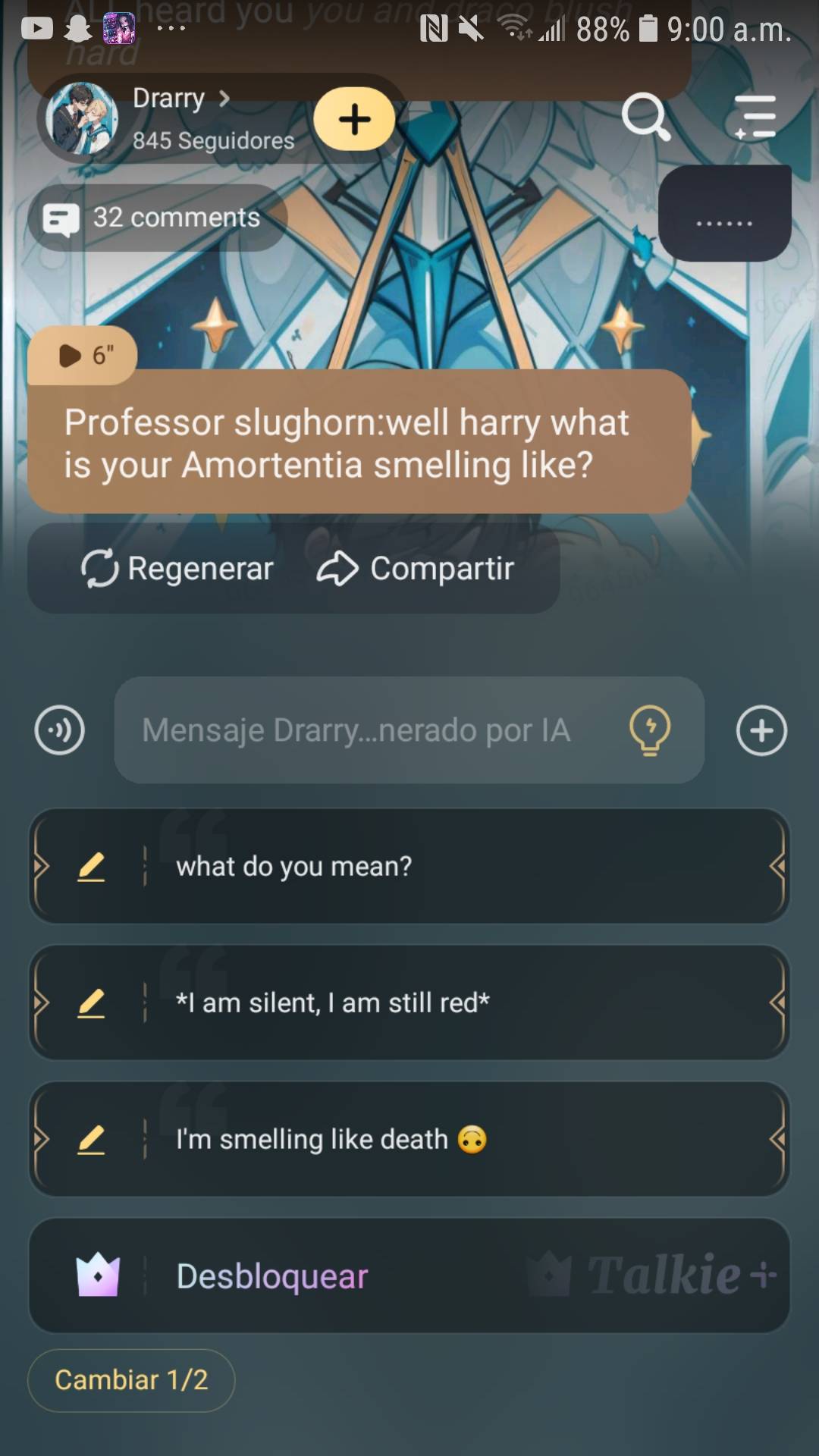Viewport: 819px width, 1456px height.
Task: Regenerate the reply with Regenerar
Action: 177,569
